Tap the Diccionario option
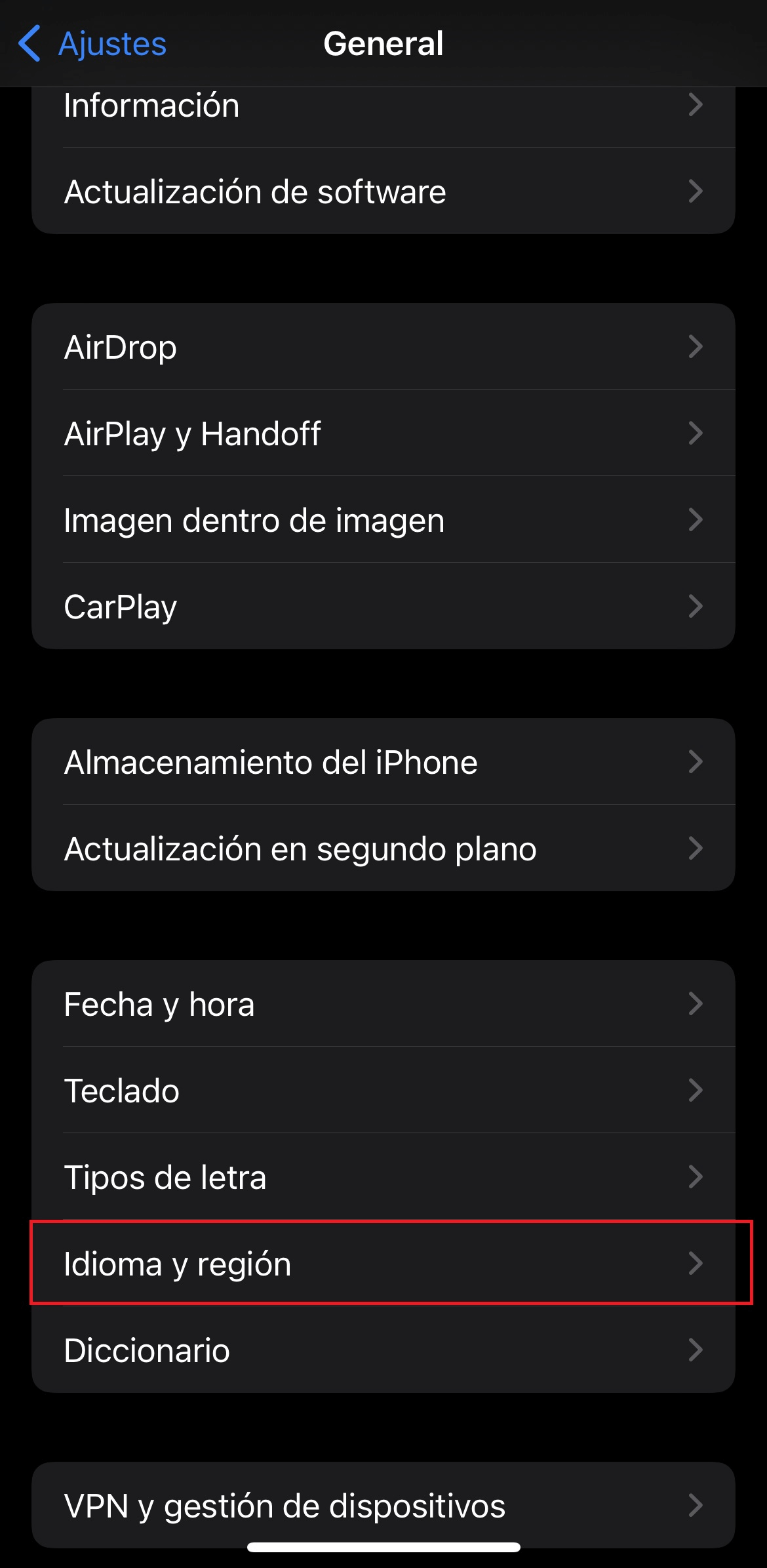The image size is (767, 1568). click(383, 1350)
